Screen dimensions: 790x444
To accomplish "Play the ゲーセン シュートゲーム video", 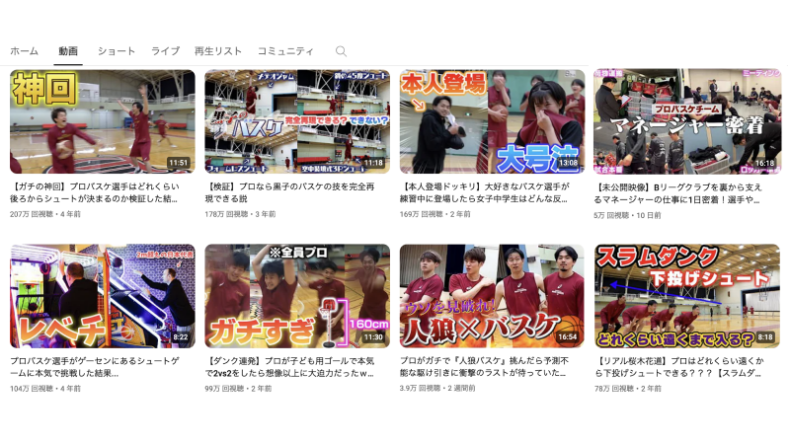I will pos(102,296).
